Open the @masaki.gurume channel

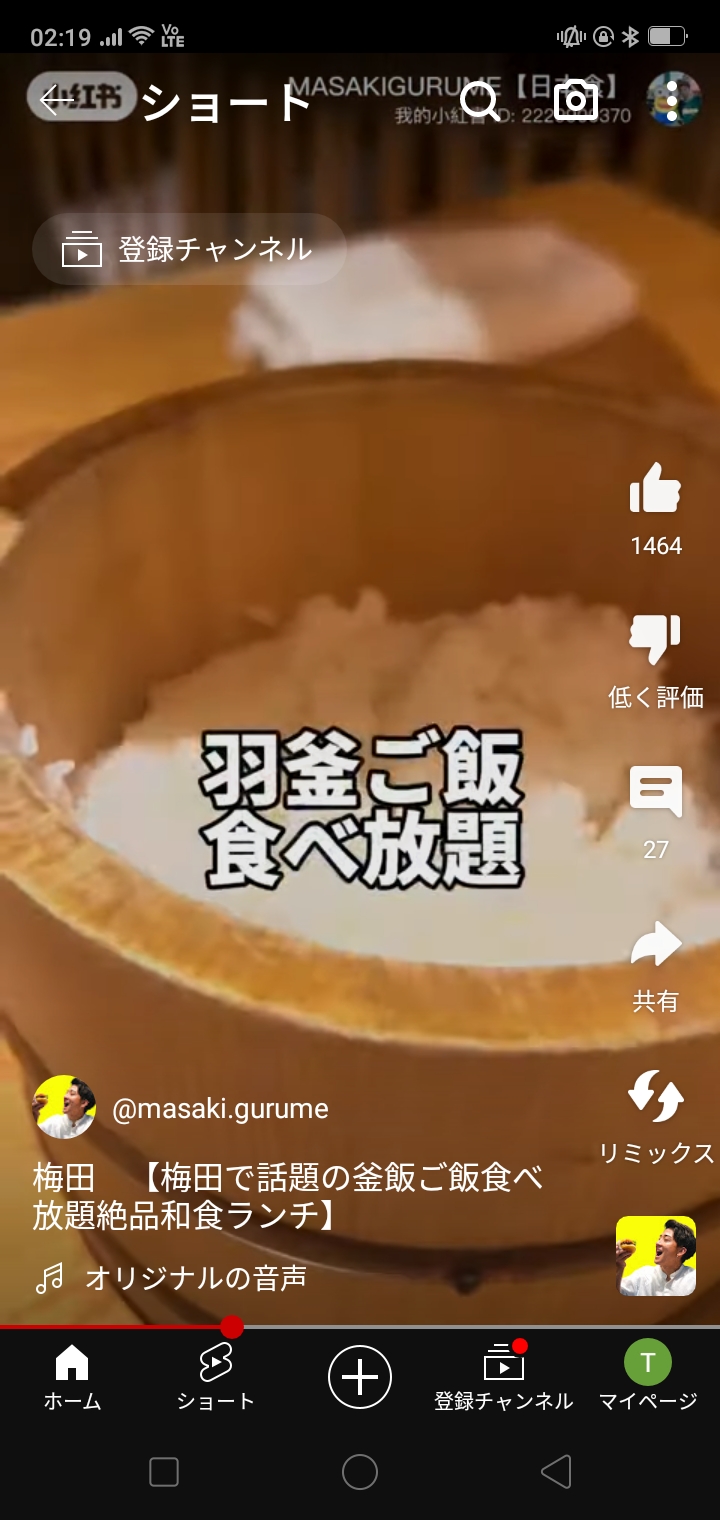[220, 1109]
